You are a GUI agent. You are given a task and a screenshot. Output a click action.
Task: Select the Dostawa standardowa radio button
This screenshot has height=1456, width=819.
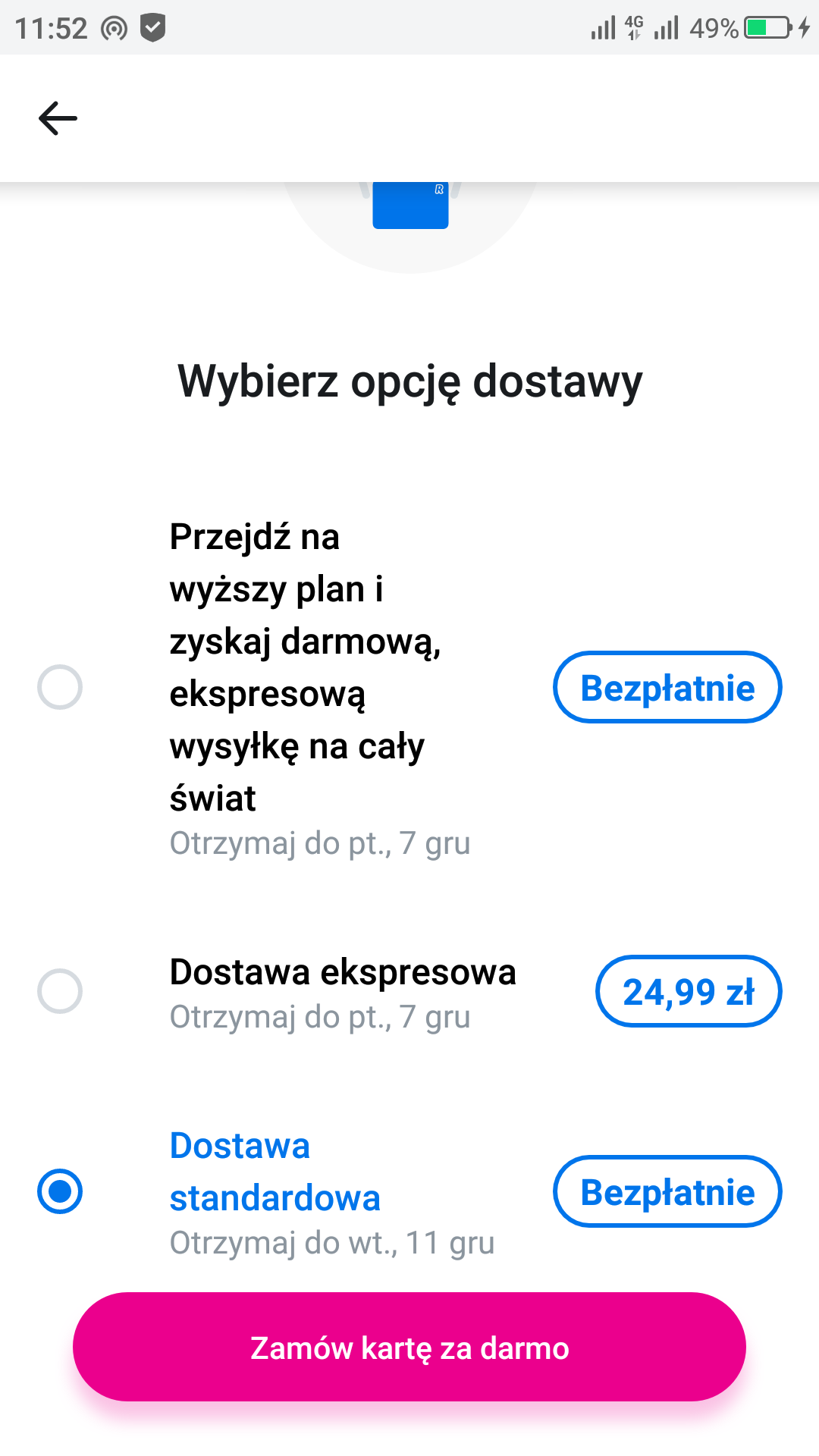[60, 1191]
